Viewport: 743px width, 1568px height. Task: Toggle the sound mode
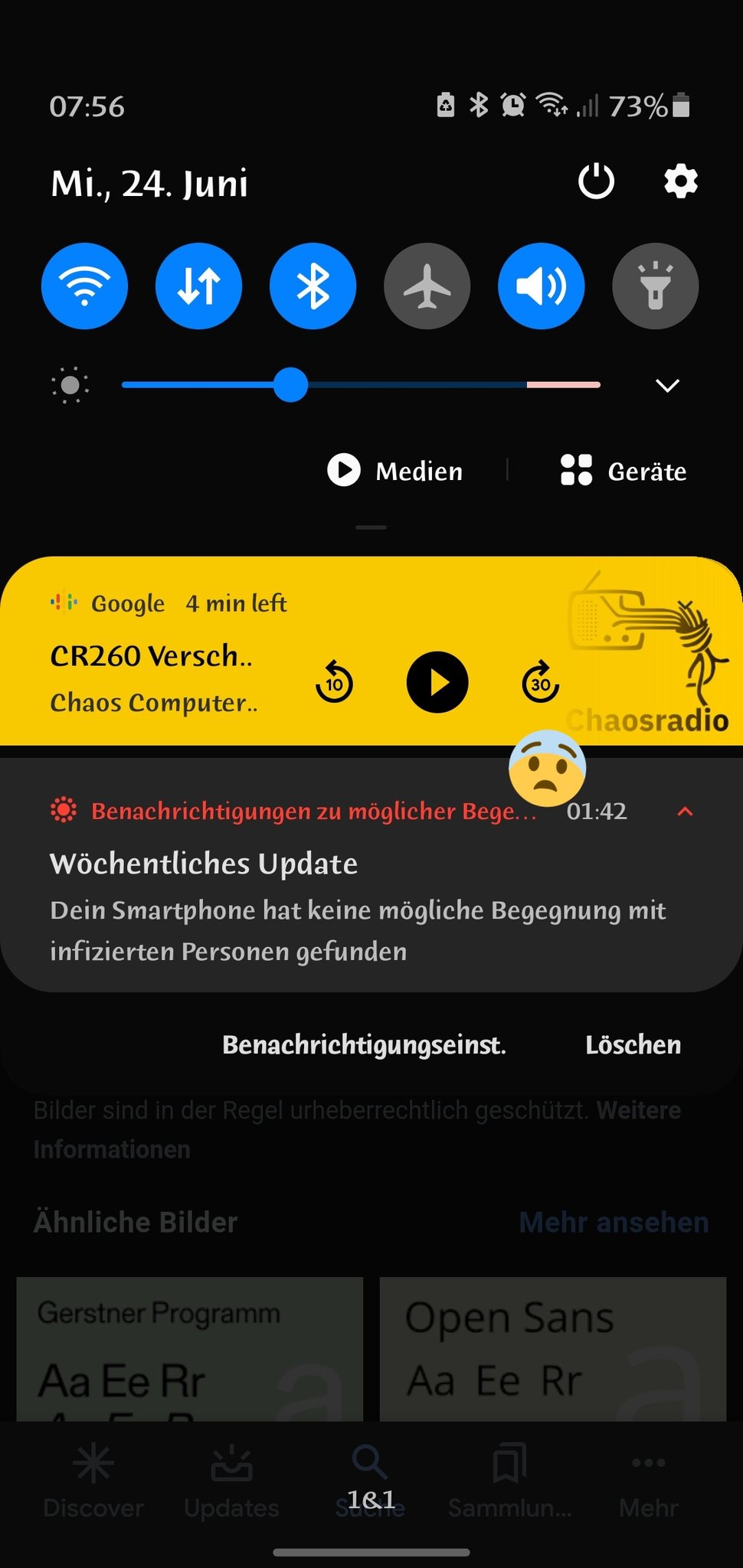coord(541,286)
